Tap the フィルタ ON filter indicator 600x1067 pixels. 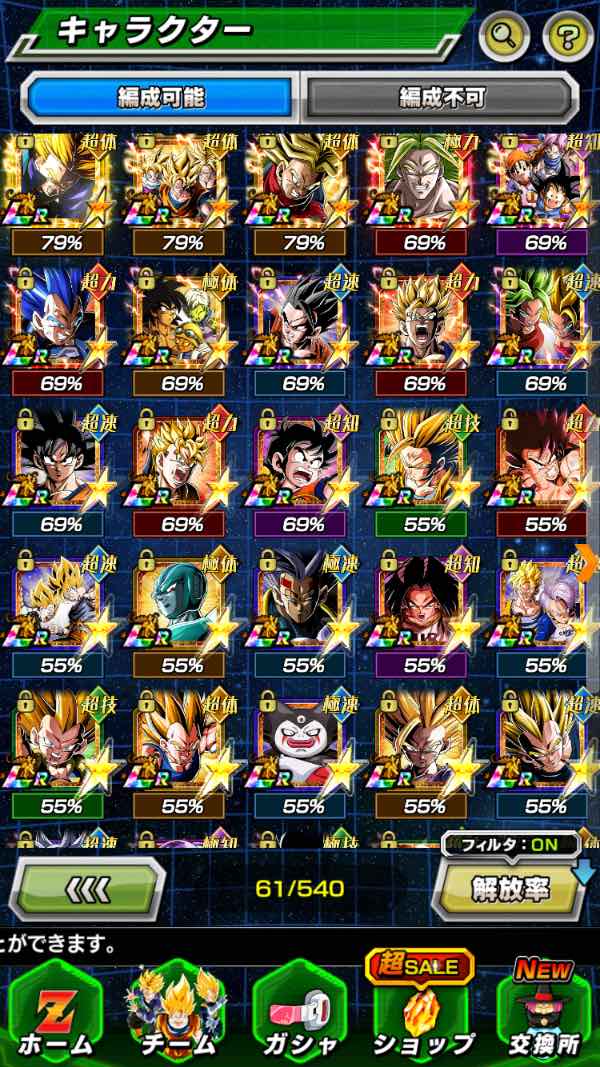[x=511, y=843]
